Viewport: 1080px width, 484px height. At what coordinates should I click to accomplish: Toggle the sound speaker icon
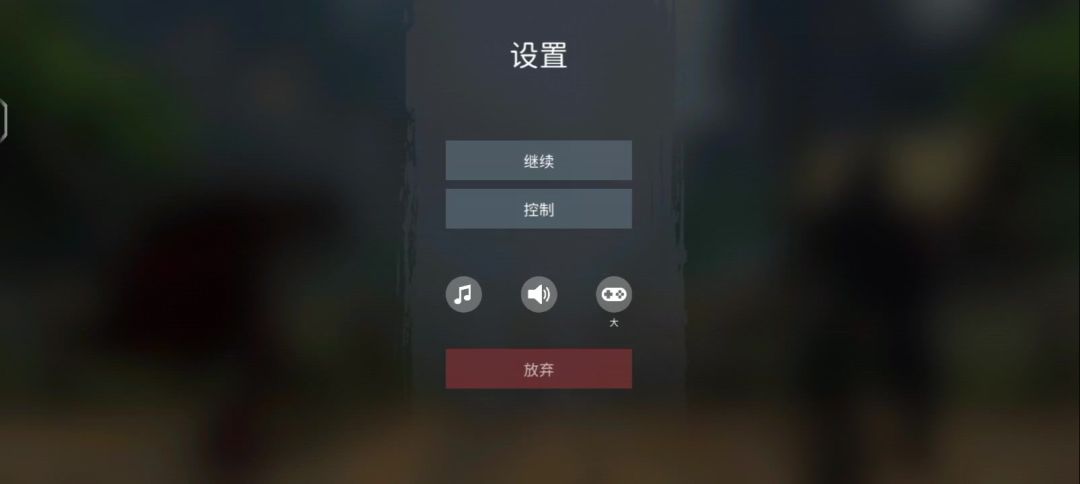click(539, 294)
